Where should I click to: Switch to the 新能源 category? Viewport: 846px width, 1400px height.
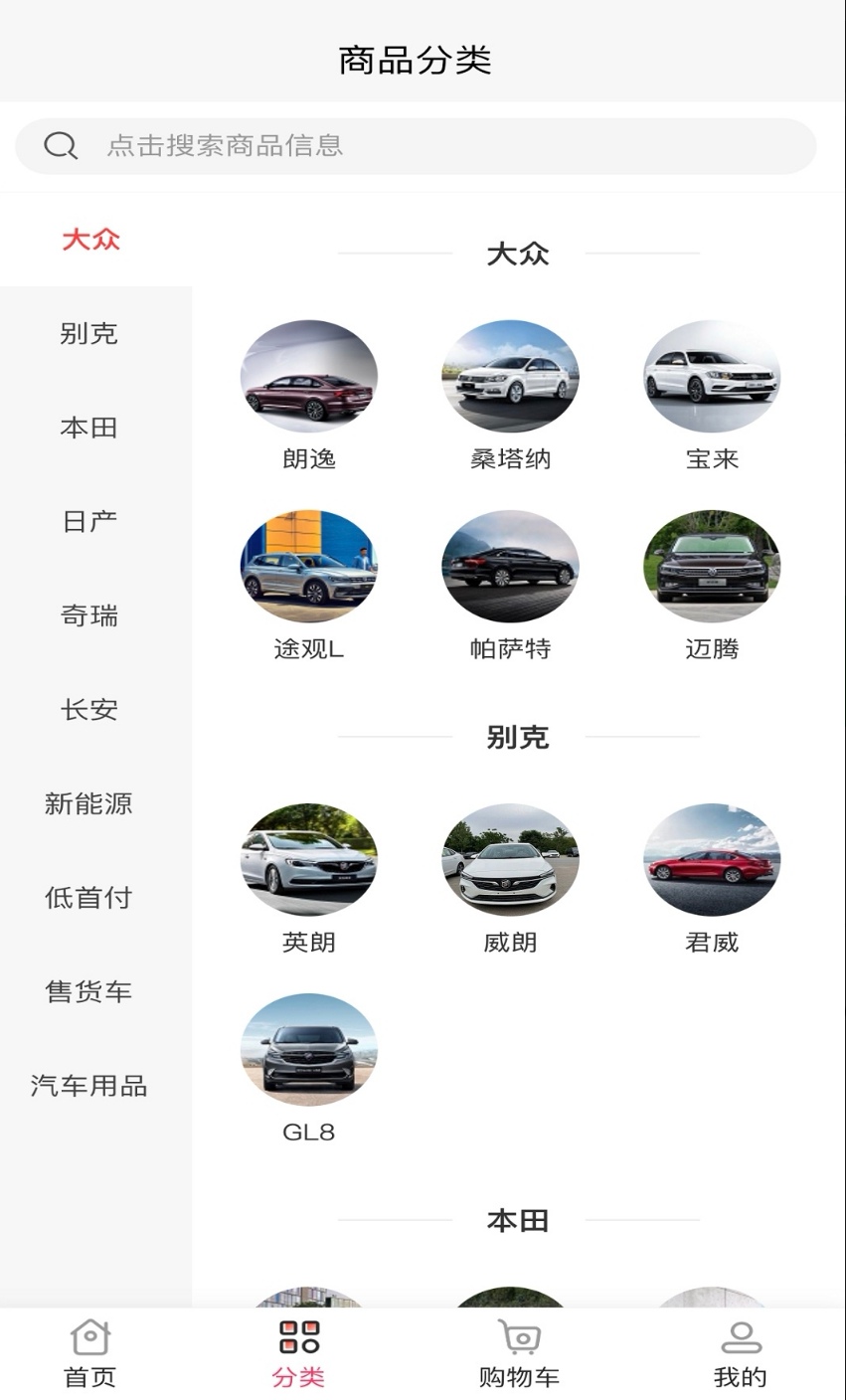coord(89,803)
